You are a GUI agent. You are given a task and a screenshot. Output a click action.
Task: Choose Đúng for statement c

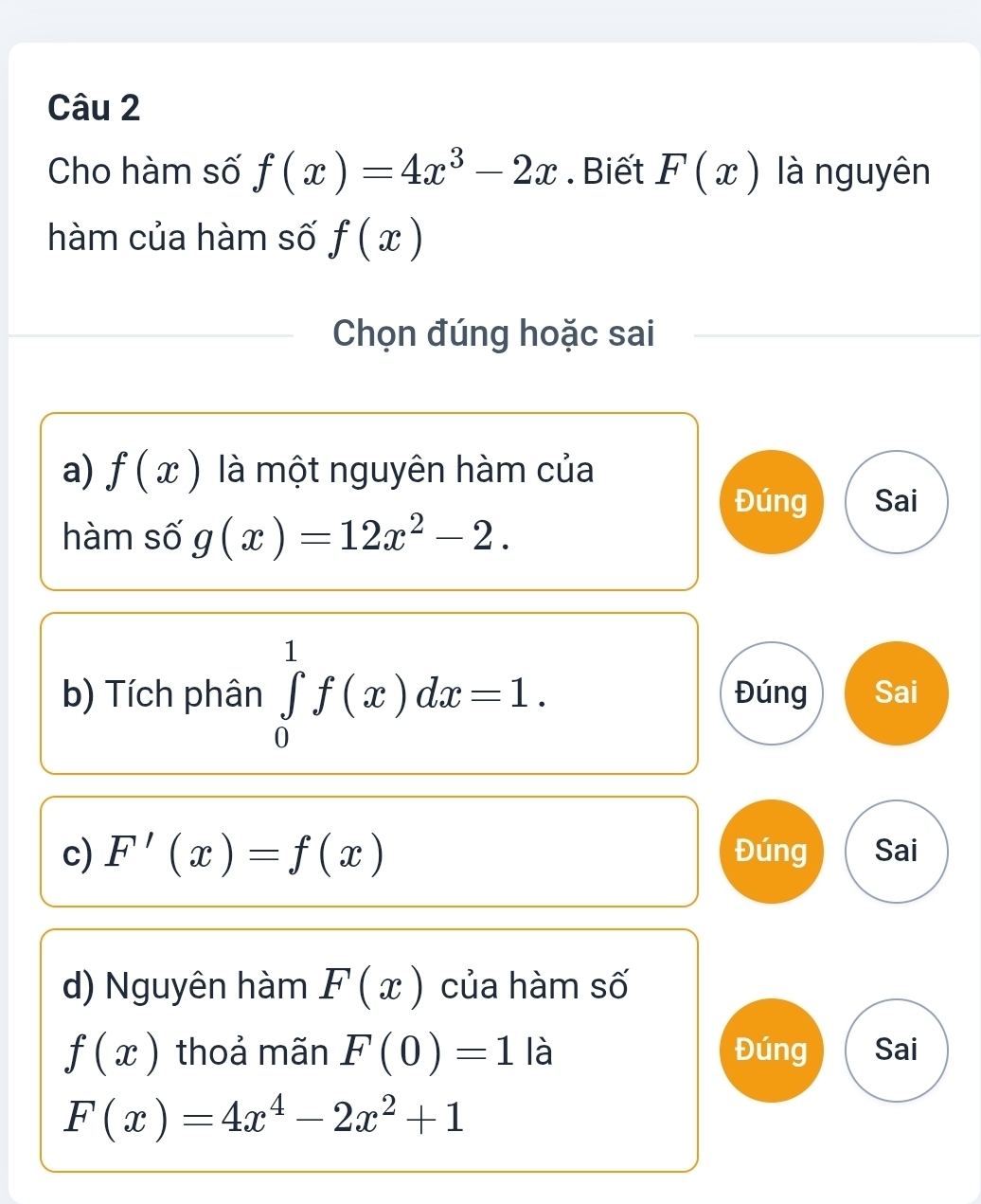(x=772, y=852)
